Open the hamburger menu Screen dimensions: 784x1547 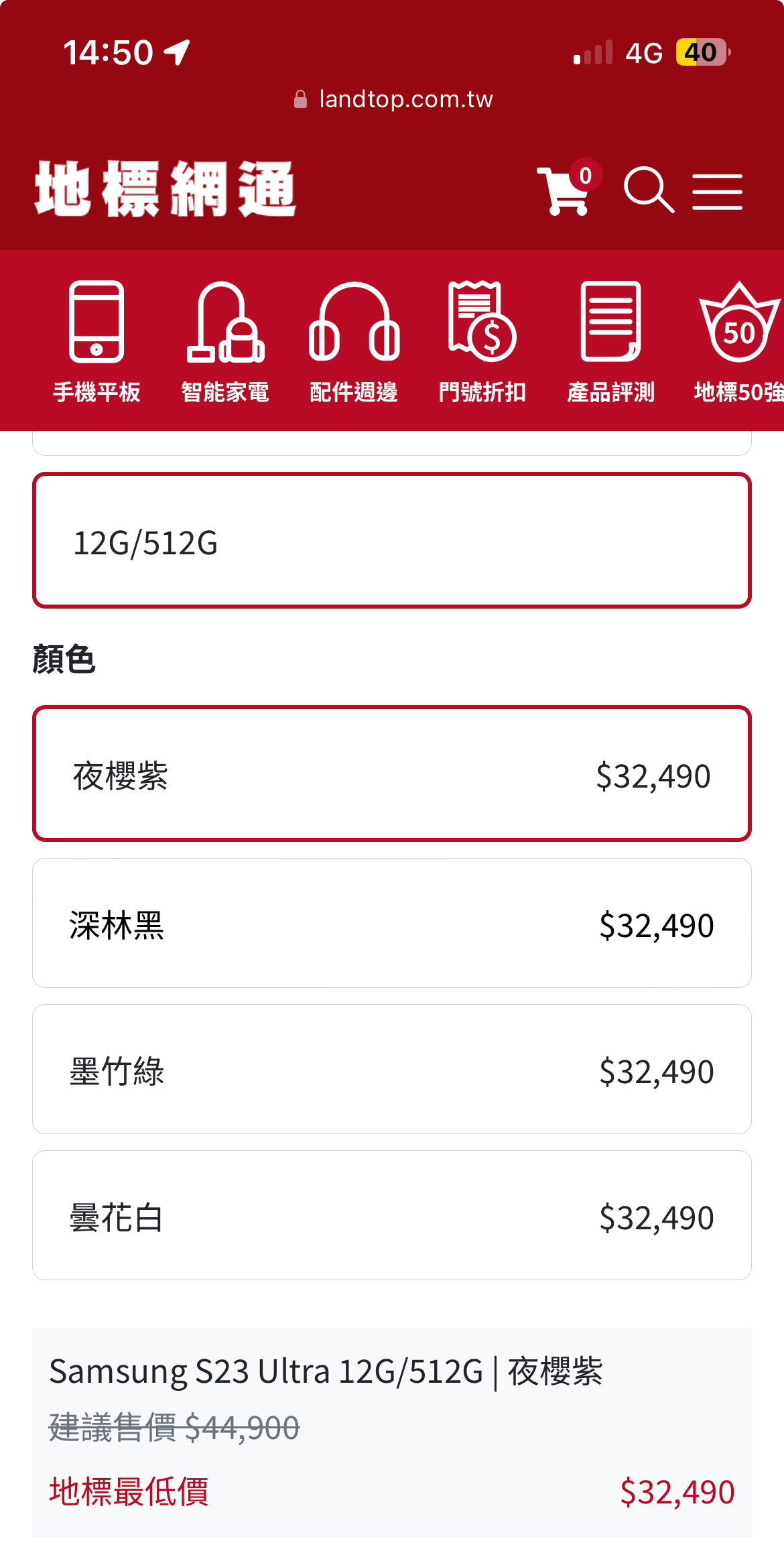(717, 192)
